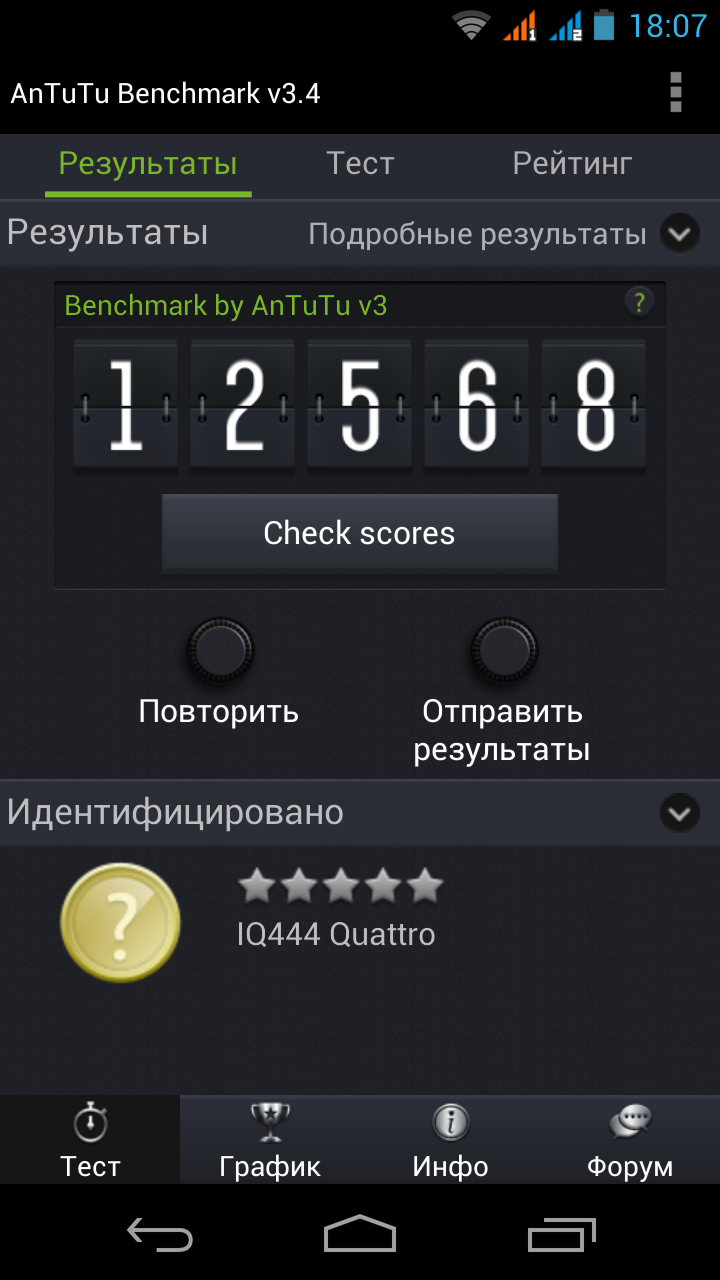720x1280 pixels.
Task: Repeat the test with Повторить
Action: coord(220,652)
